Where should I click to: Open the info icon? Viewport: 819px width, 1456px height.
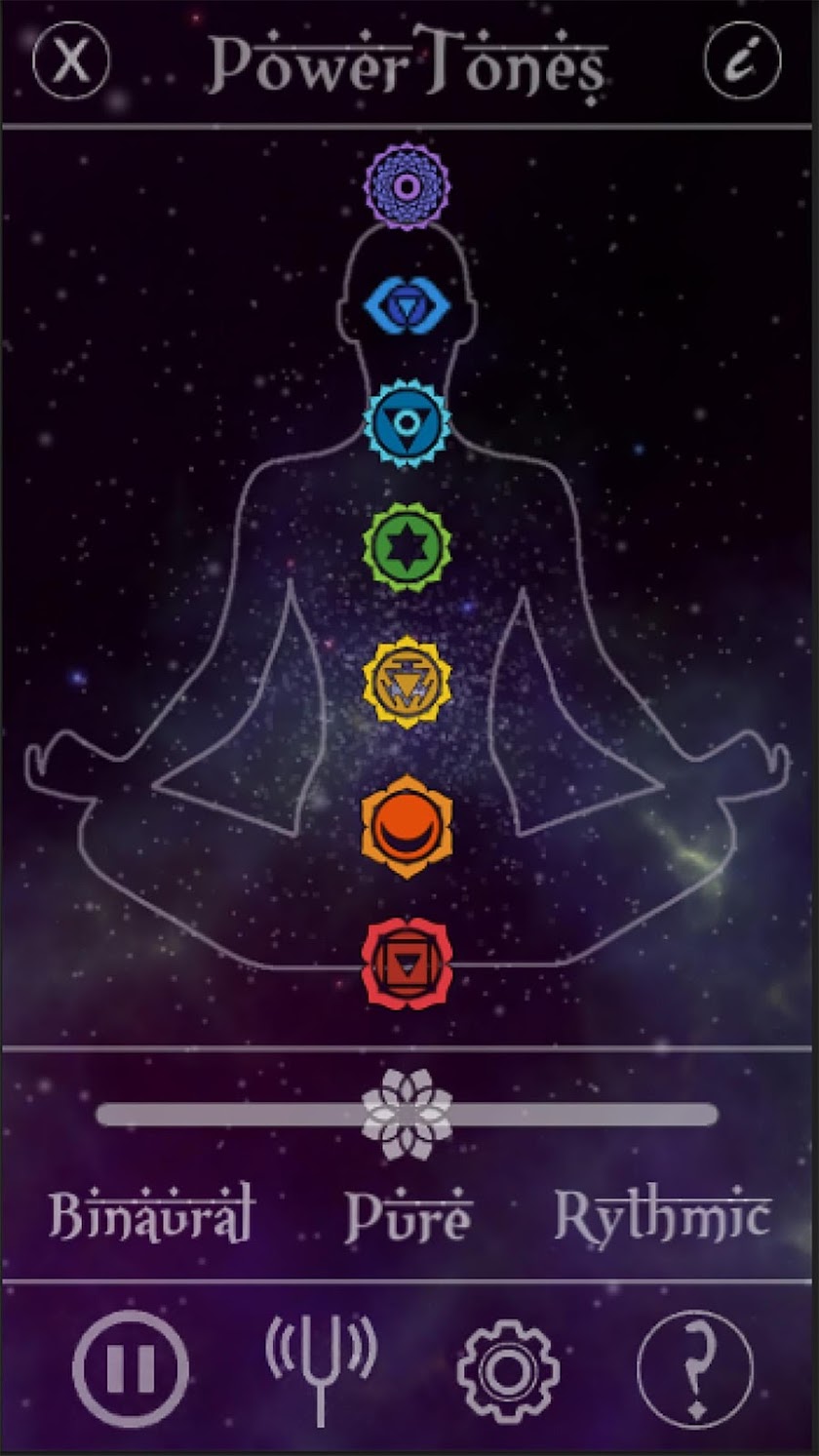(x=743, y=60)
